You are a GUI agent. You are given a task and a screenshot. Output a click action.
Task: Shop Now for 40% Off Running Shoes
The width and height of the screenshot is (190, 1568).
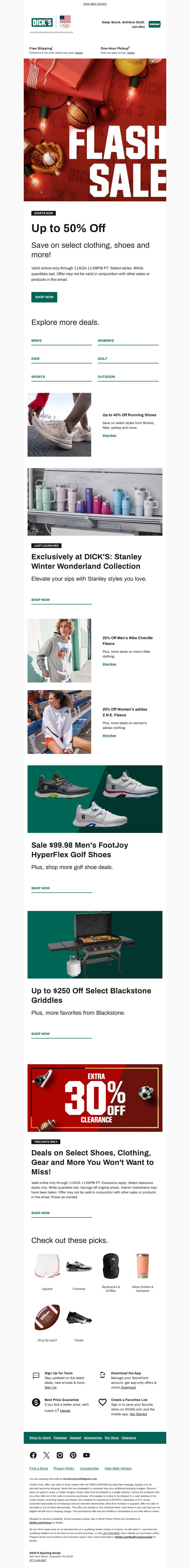coord(109,435)
